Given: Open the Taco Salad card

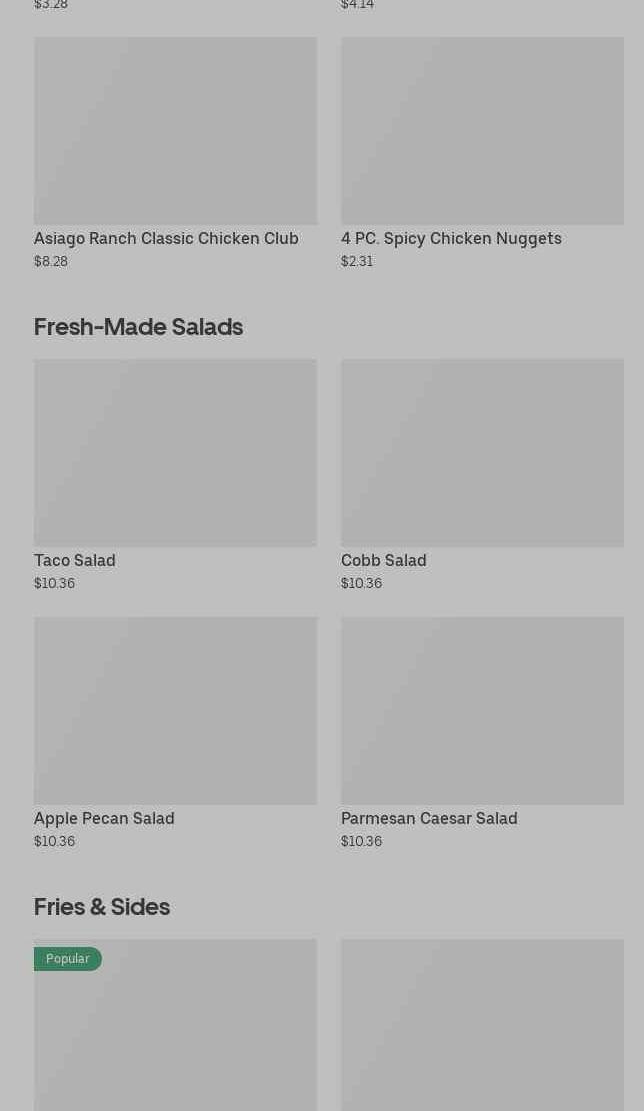Looking at the screenshot, I should coord(175,475).
